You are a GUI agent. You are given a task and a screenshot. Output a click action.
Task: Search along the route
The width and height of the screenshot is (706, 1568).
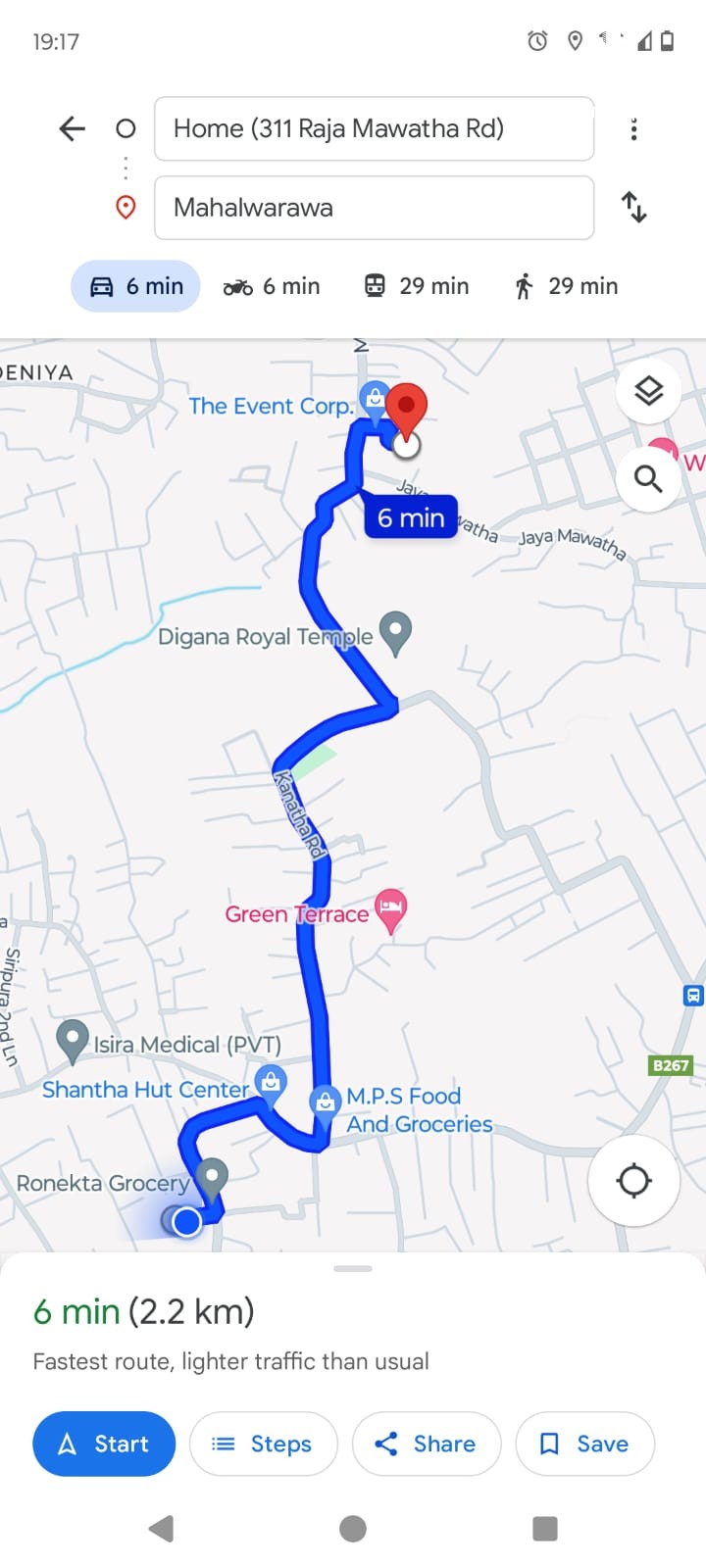coord(648,478)
